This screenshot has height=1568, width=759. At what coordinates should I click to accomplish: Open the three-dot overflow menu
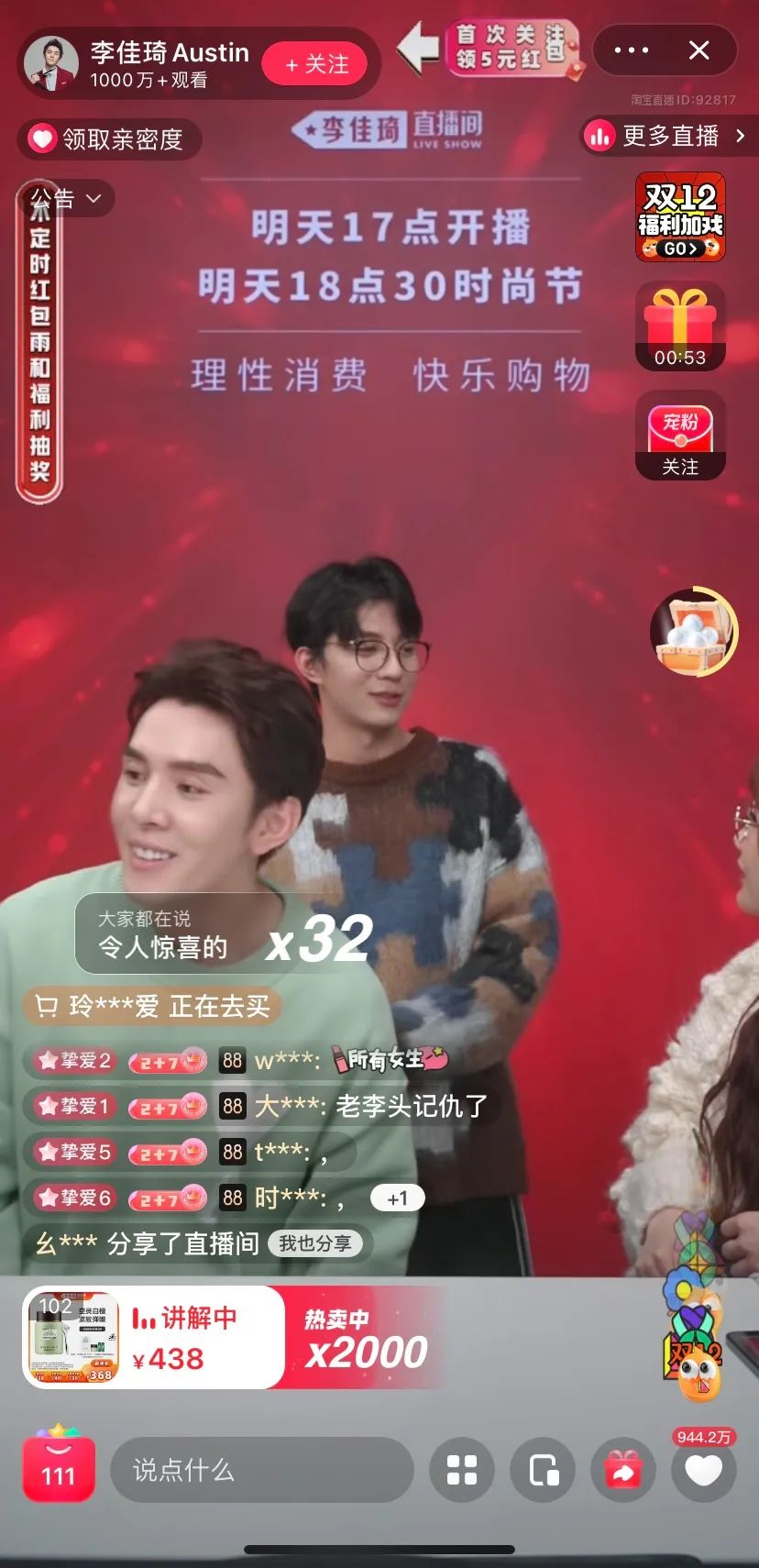(x=631, y=50)
